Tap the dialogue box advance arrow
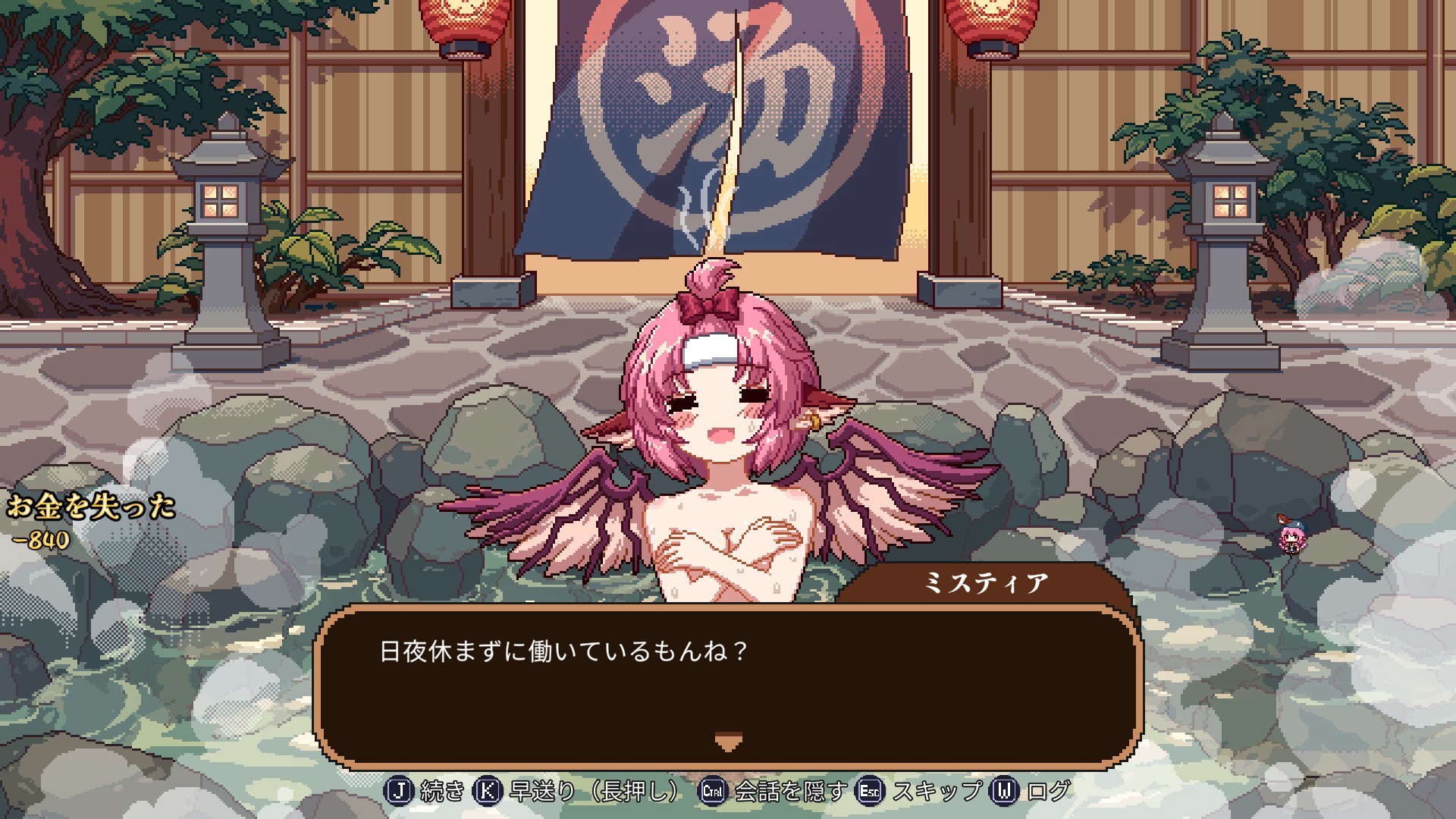 click(728, 742)
